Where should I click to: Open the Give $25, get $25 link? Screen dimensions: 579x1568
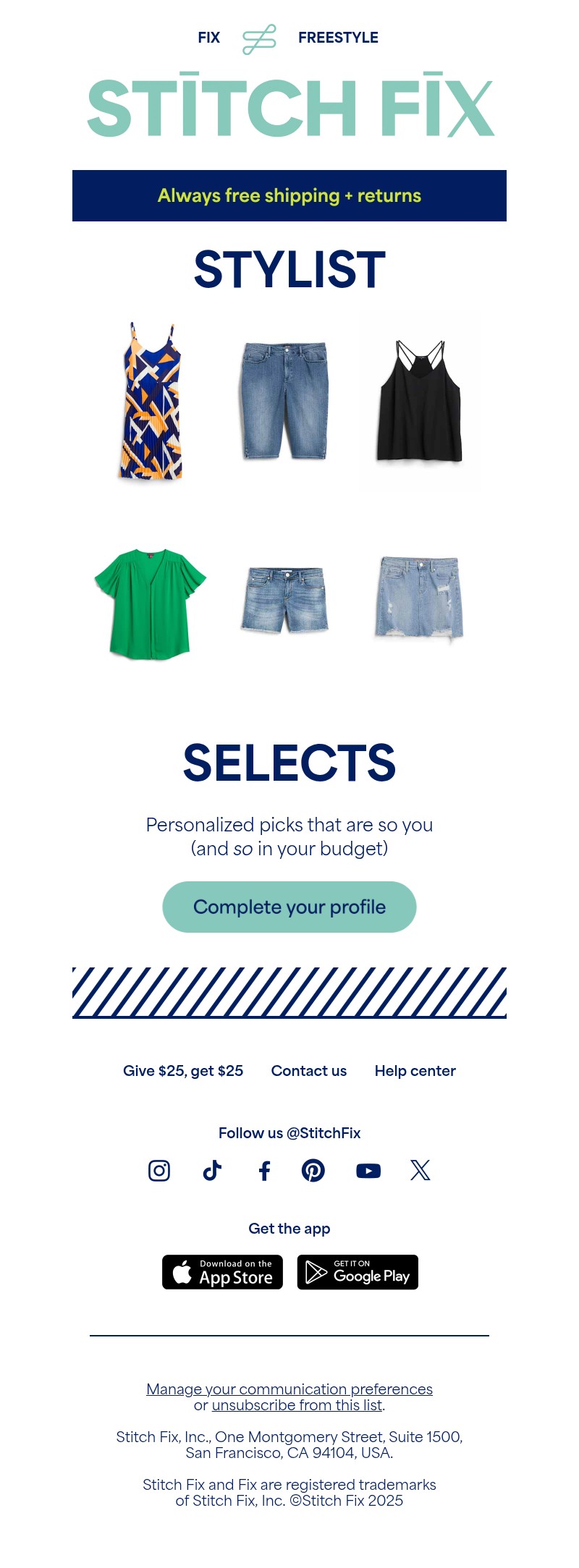coord(183,1071)
